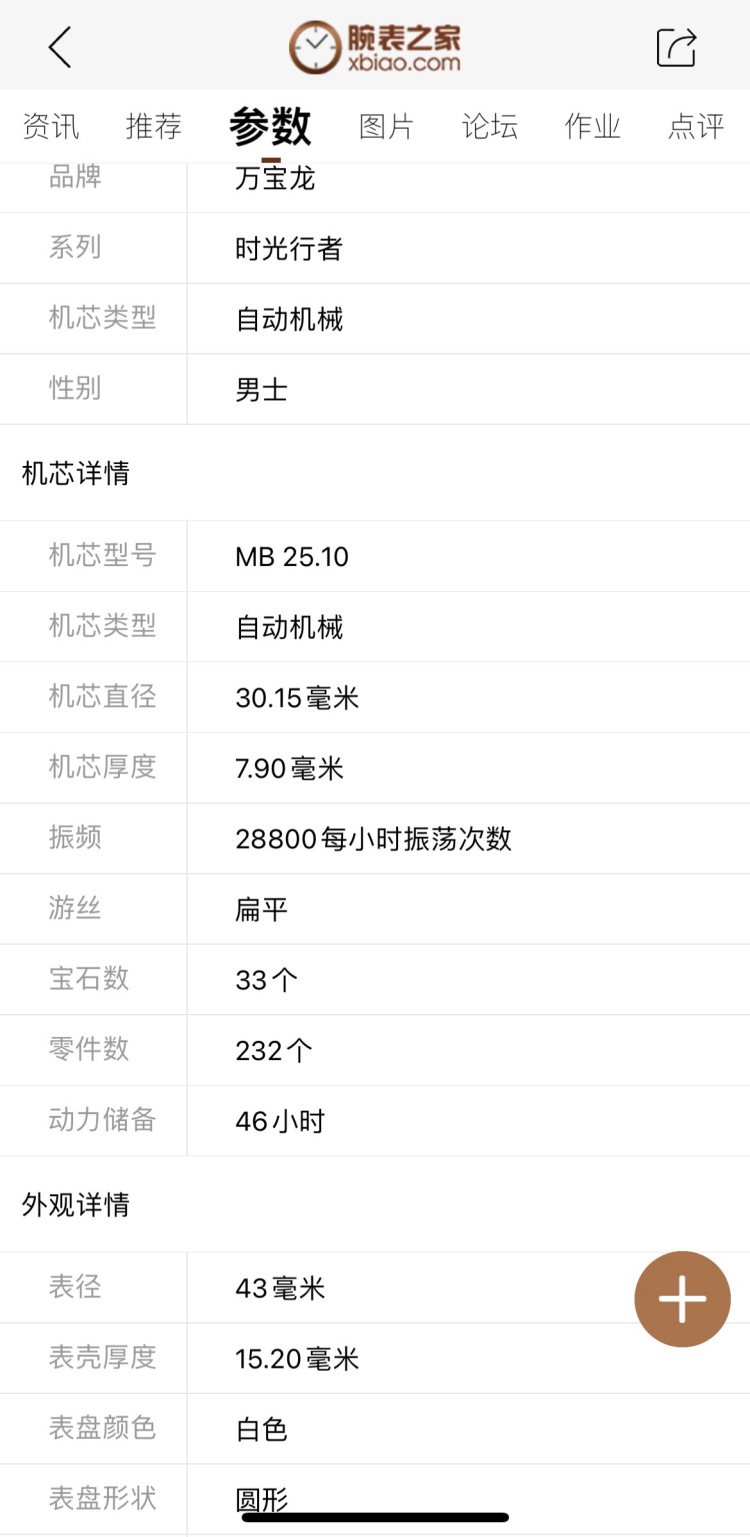Go back using the top-left arrow
Image resolution: width=750 pixels, height=1537 pixels.
click(60, 47)
